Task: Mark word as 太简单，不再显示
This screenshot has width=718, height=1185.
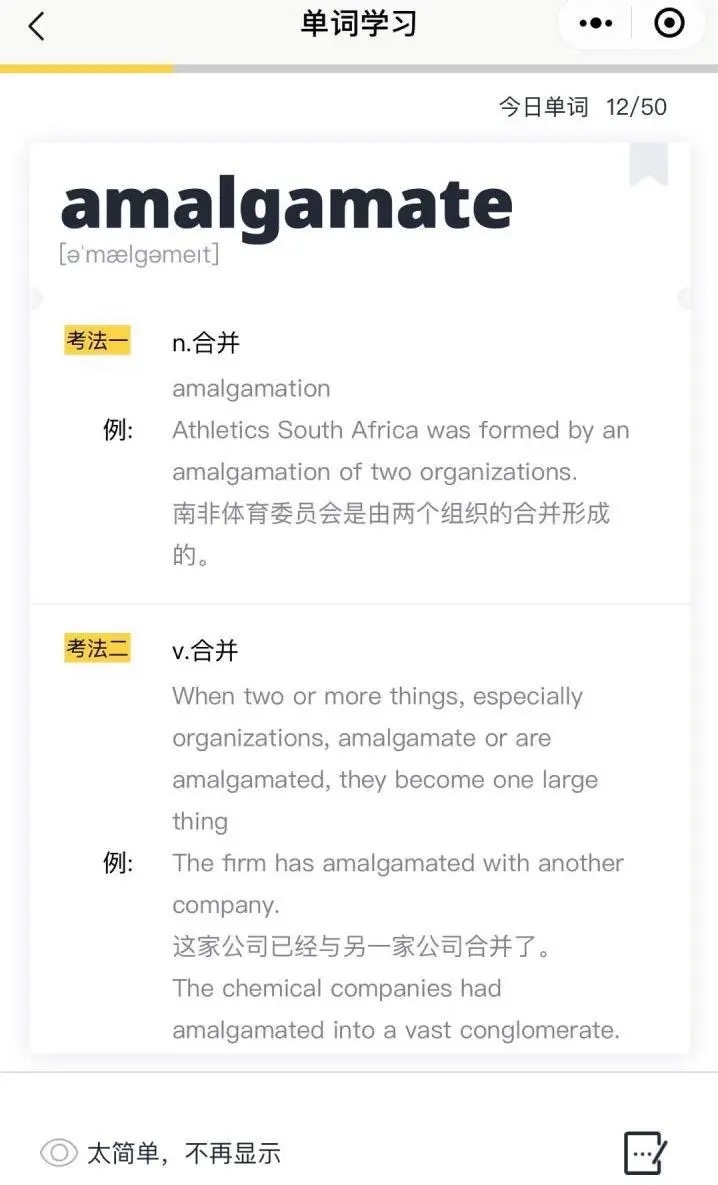Action: (161, 1153)
